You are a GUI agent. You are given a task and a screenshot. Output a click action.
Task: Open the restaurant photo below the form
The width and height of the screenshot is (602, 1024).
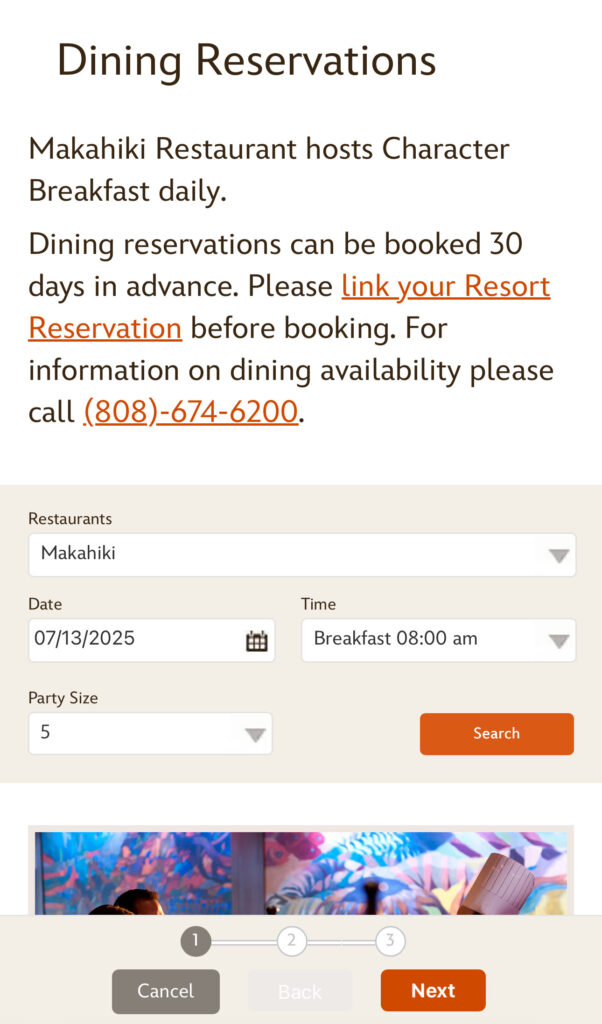(301, 872)
